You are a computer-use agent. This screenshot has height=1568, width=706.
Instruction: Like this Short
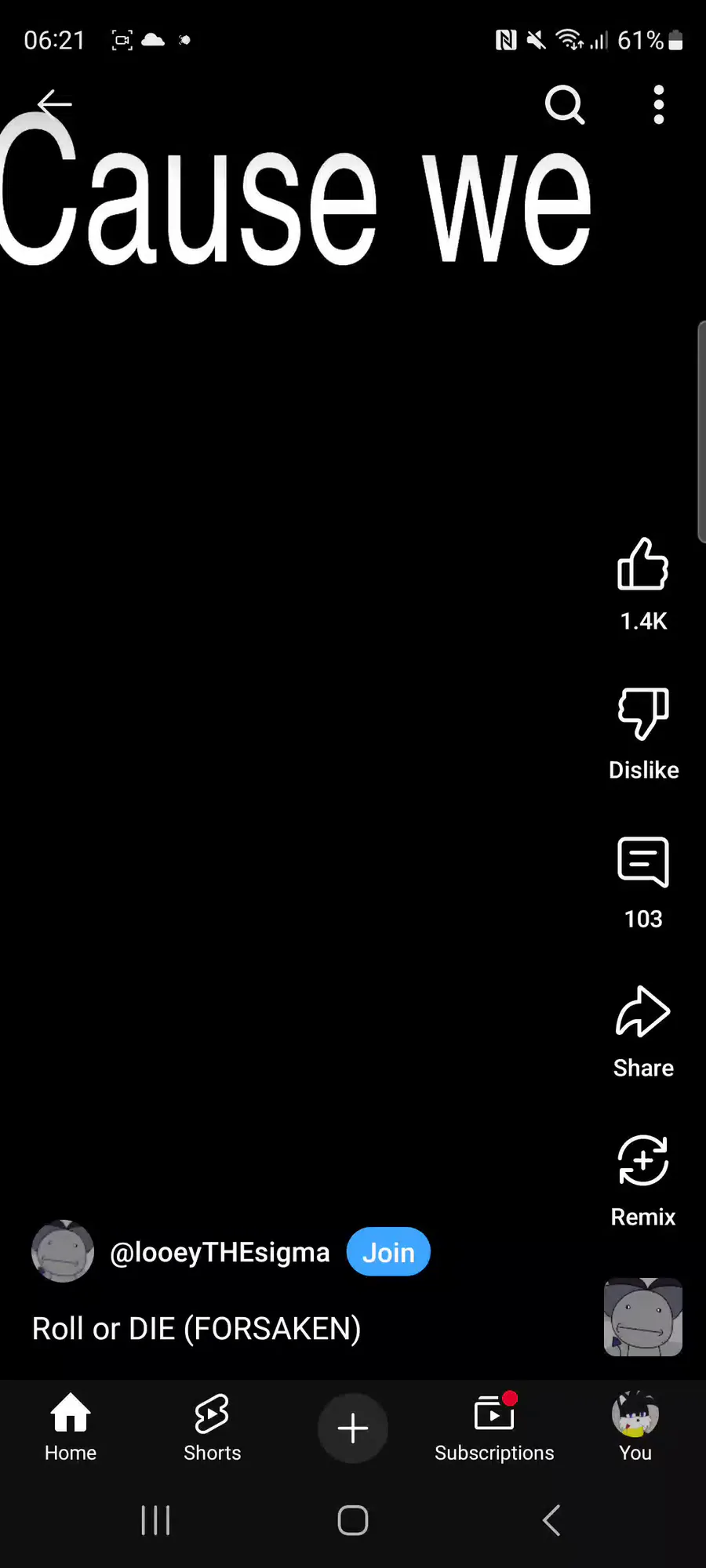click(x=643, y=564)
